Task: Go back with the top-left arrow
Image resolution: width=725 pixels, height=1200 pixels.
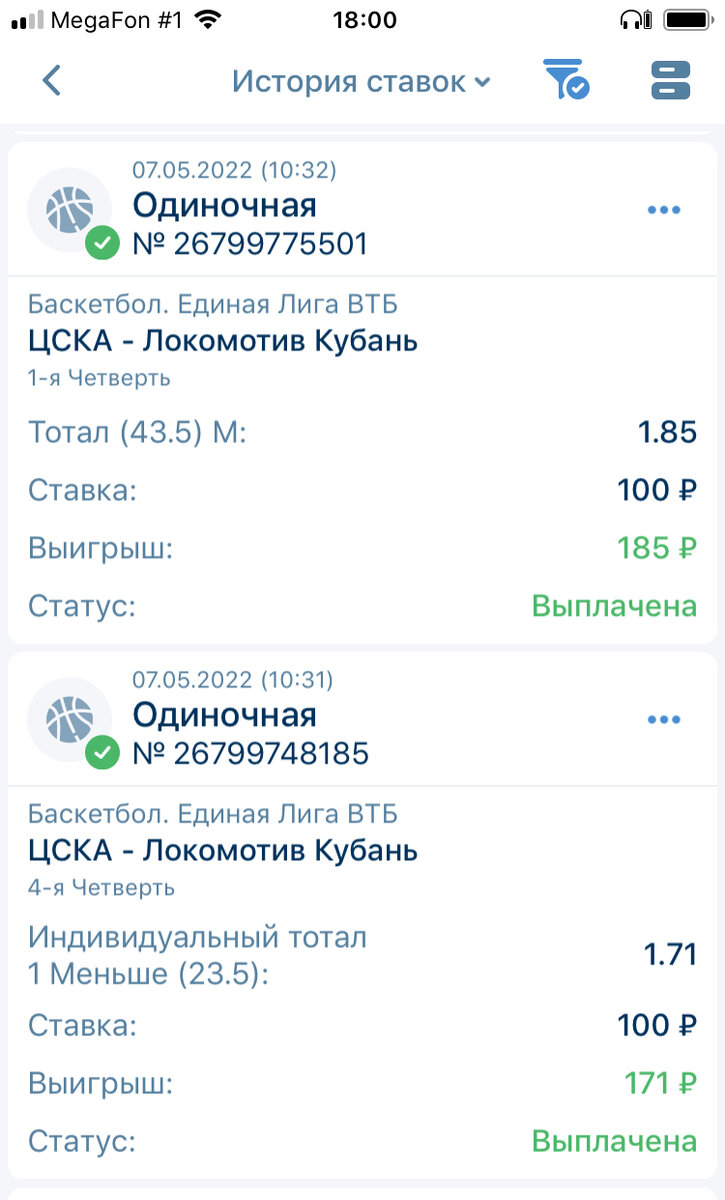Action: tap(52, 80)
